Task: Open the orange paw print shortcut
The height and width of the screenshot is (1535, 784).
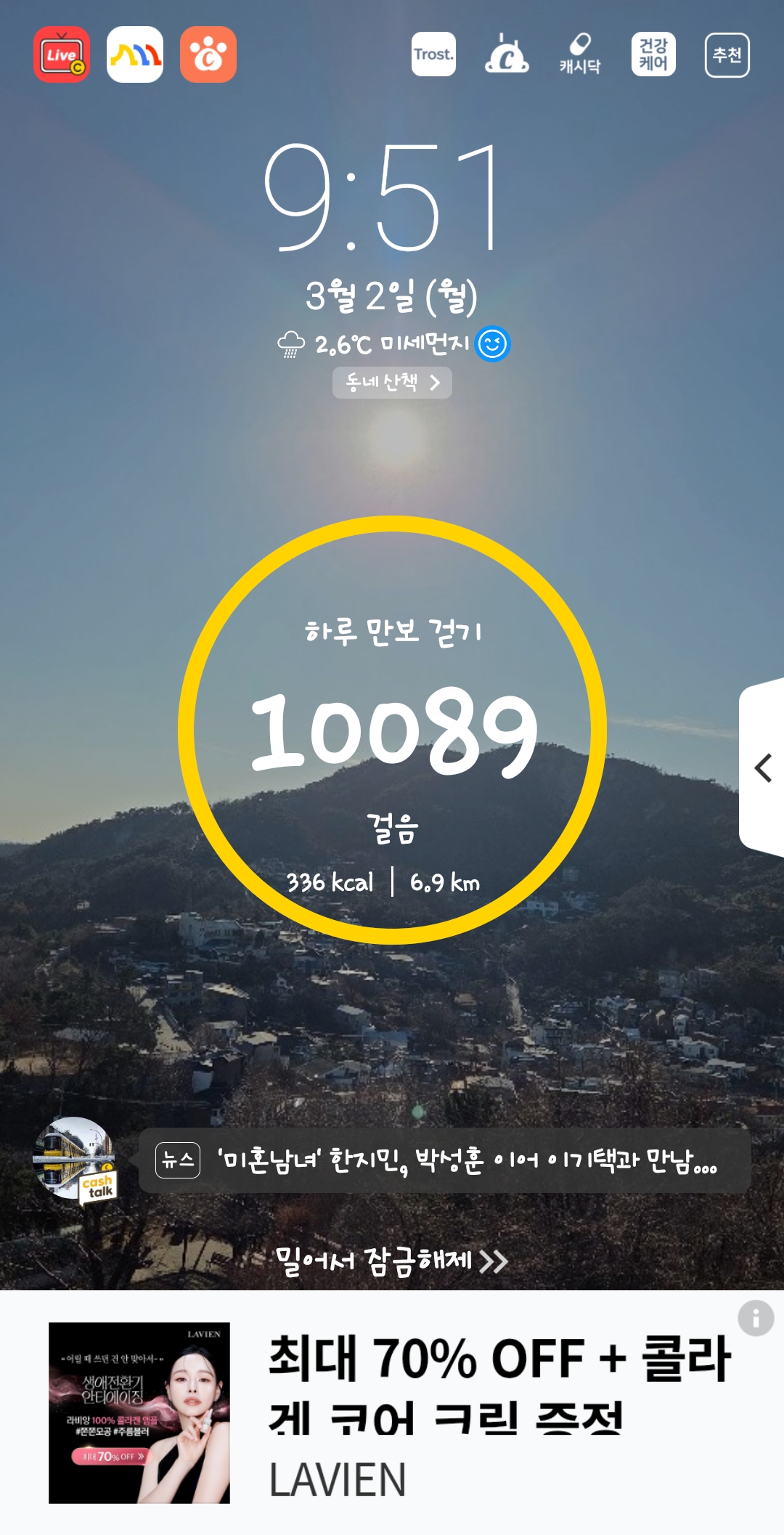Action: 208,54
